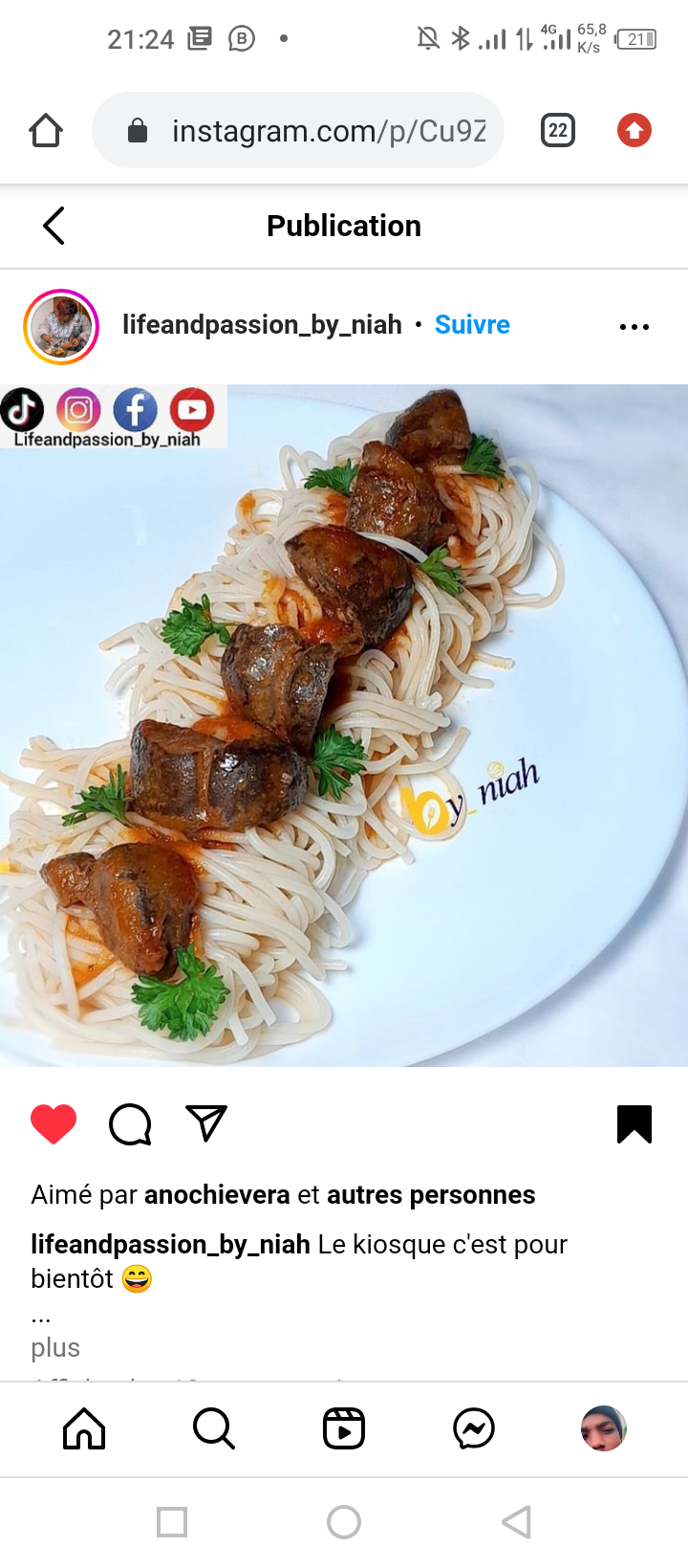Open the search and explore tab
The width and height of the screenshot is (688, 1568).
click(213, 1429)
